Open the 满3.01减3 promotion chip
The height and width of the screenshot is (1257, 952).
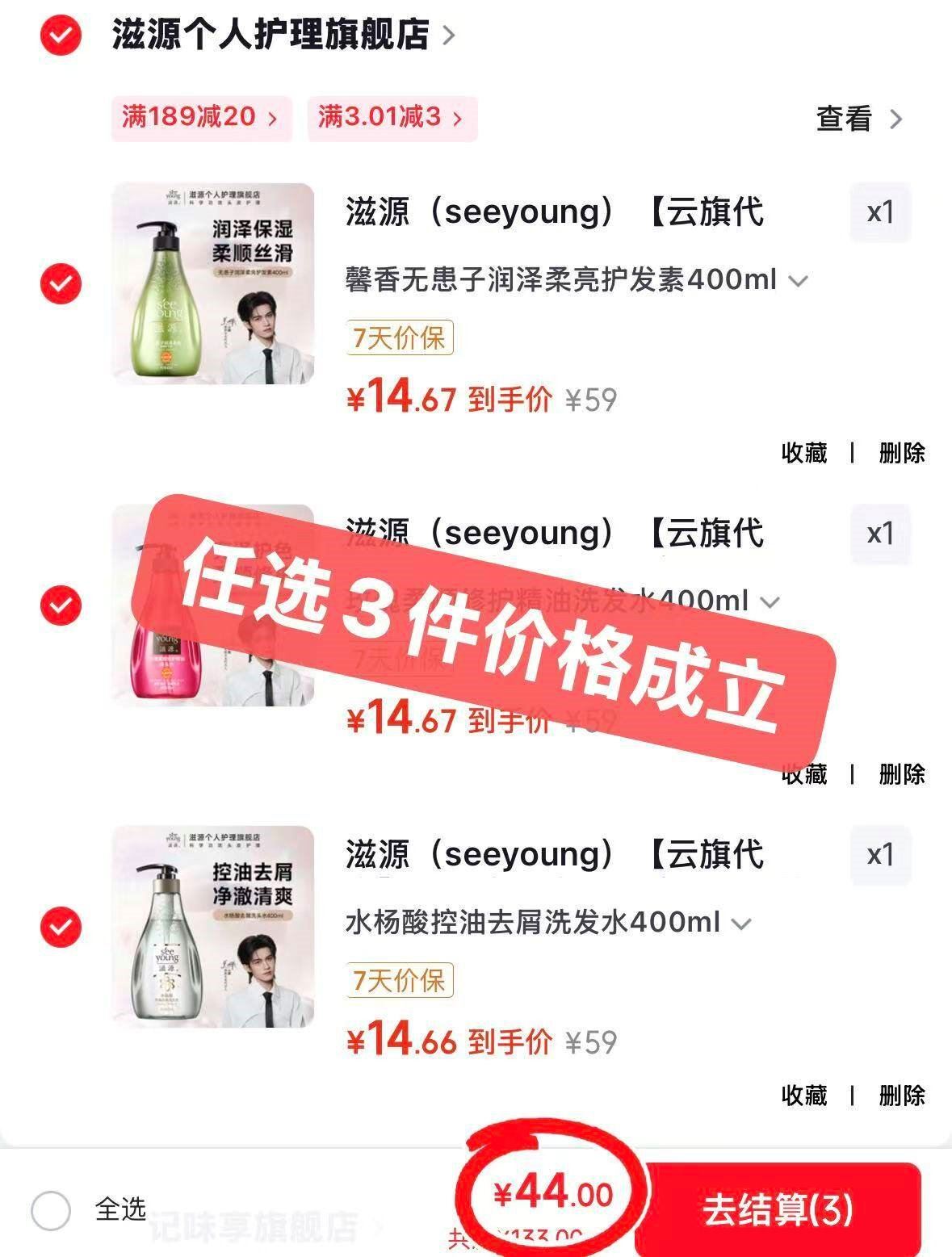pos(392,118)
